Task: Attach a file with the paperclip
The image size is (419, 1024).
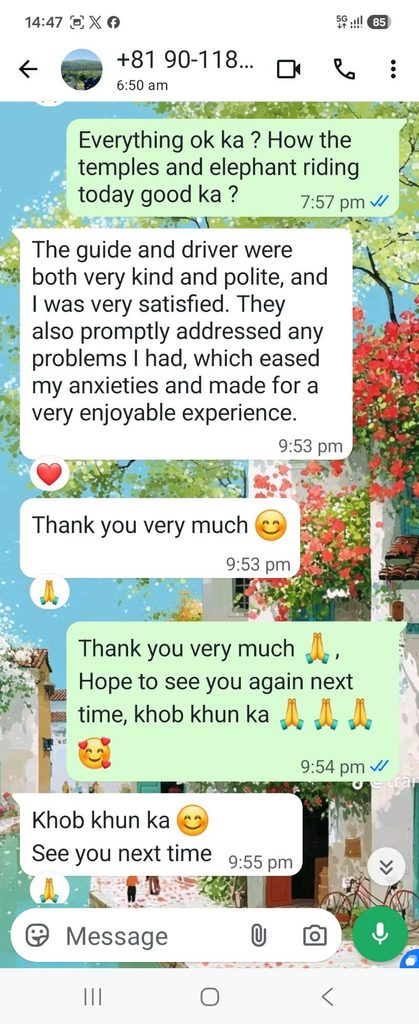Action: tap(258, 936)
